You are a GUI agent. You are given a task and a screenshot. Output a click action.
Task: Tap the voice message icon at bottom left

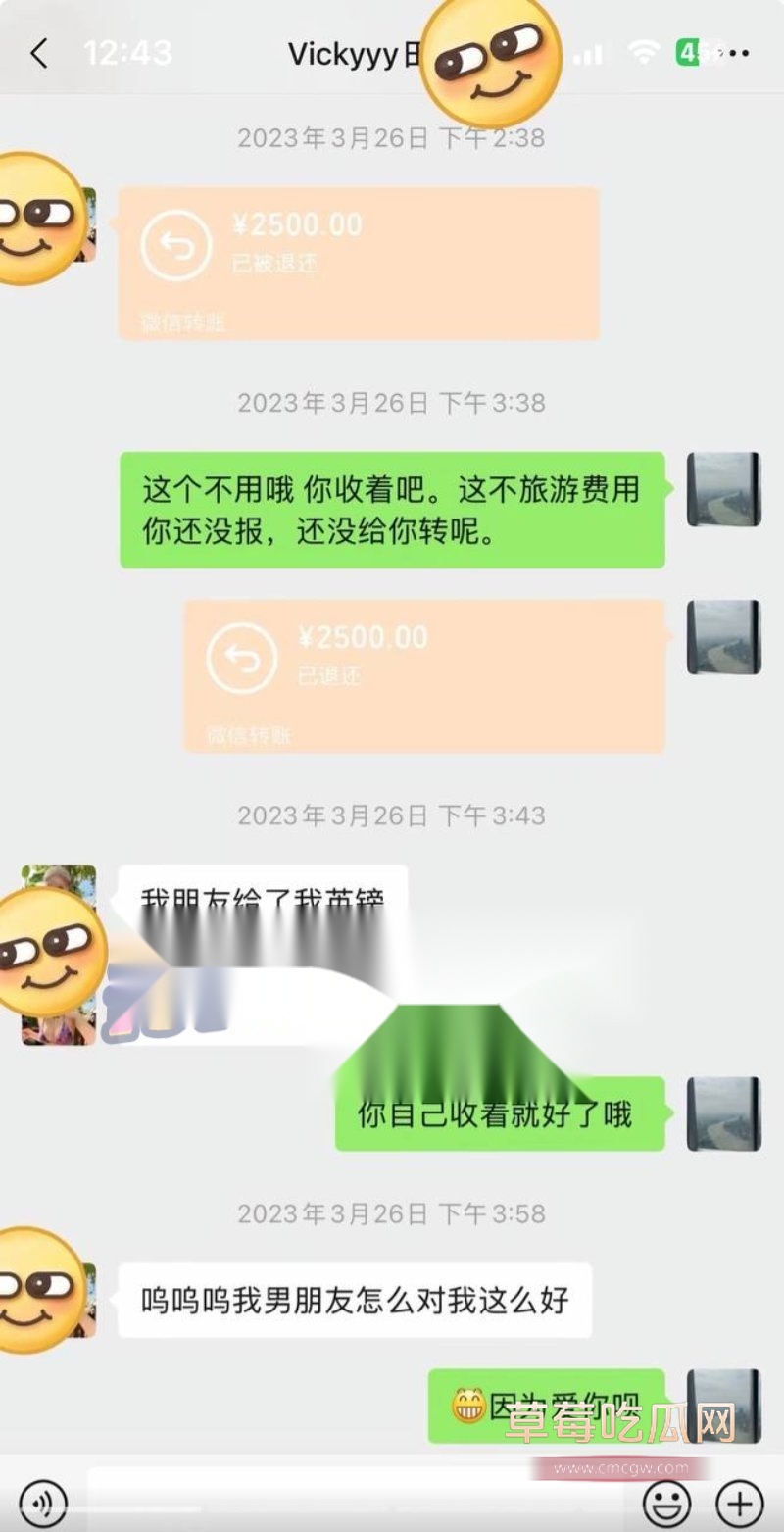(x=41, y=1502)
